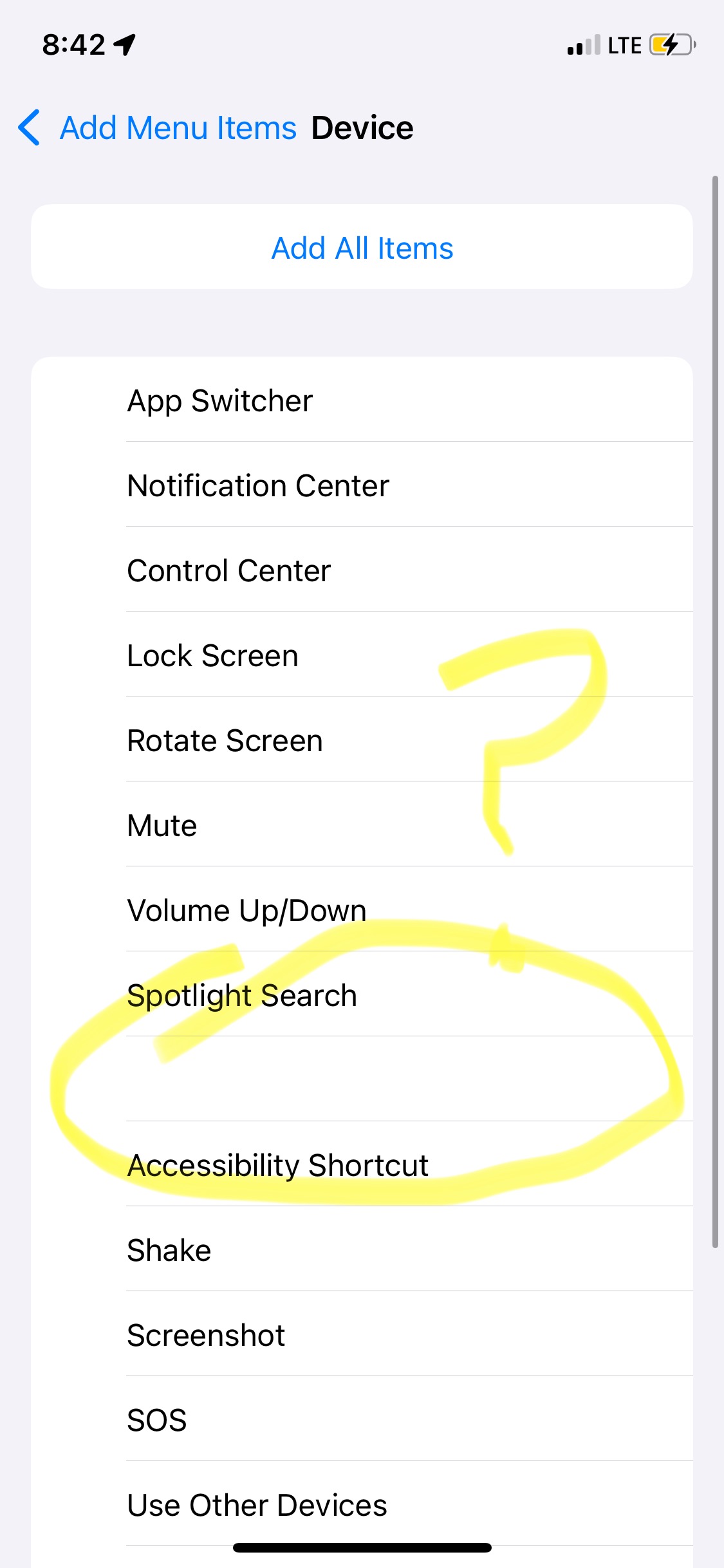Add the Lock Screen item
The image size is (724, 1568).
tap(212, 655)
